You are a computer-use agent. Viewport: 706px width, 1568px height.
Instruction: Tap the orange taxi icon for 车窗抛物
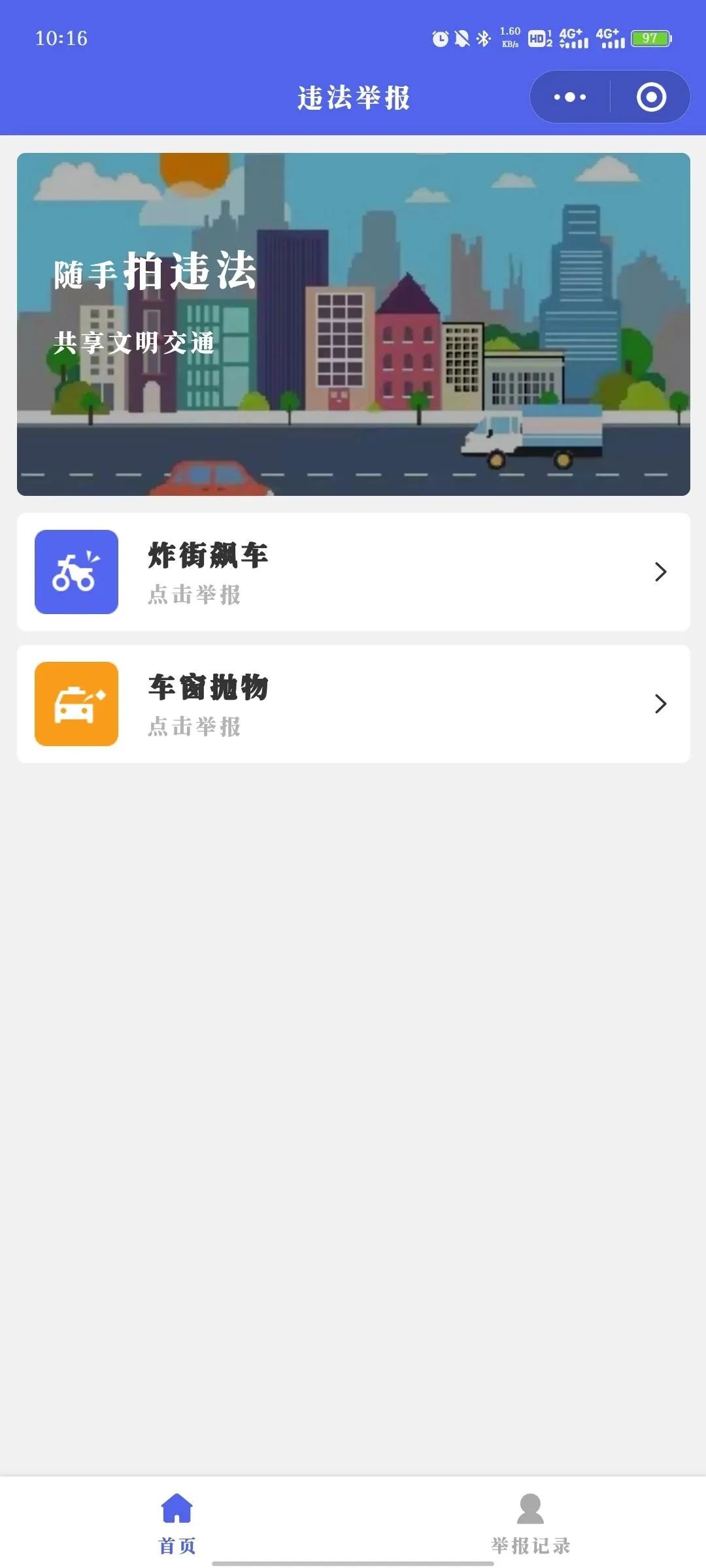[76, 704]
